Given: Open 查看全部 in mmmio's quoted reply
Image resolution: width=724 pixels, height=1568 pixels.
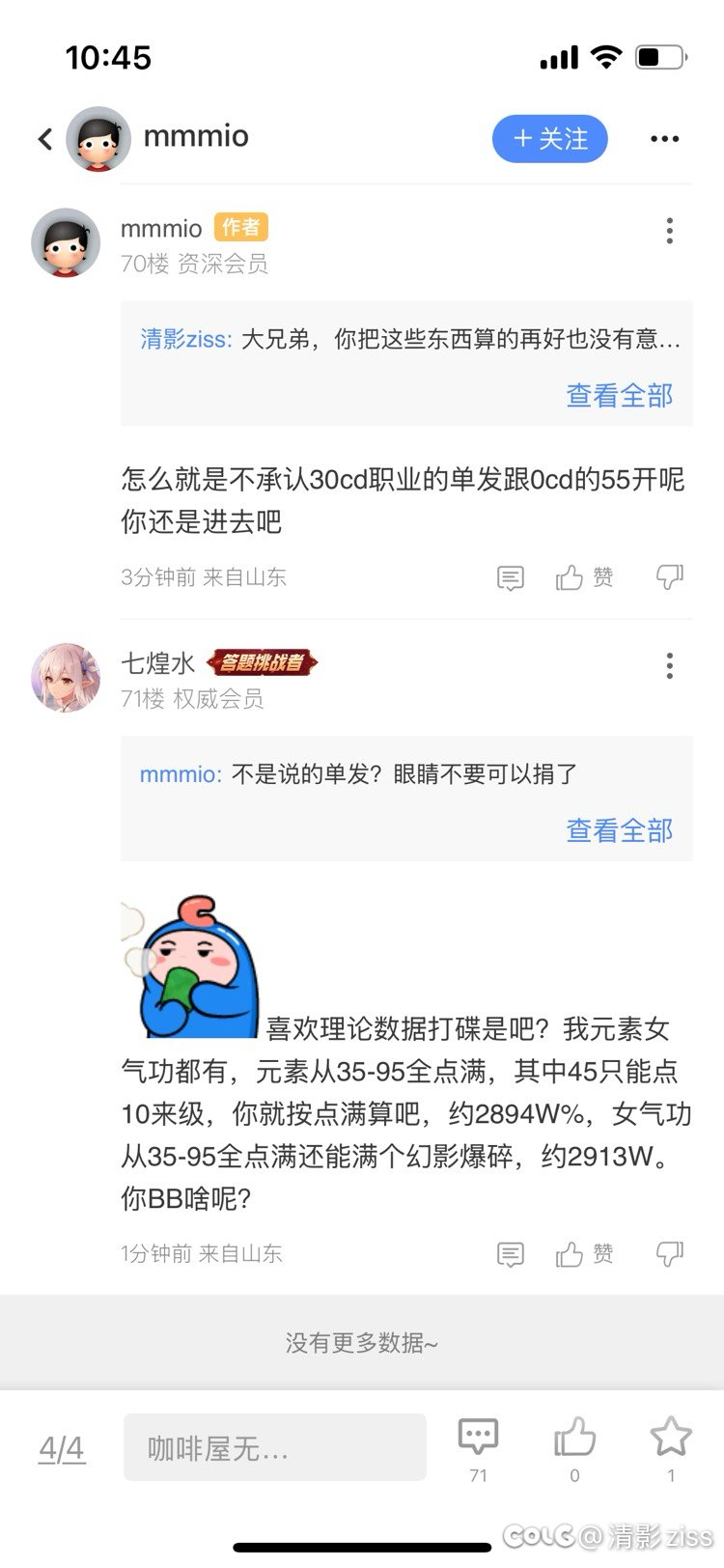Looking at the screenshot, I should (617, 830).
